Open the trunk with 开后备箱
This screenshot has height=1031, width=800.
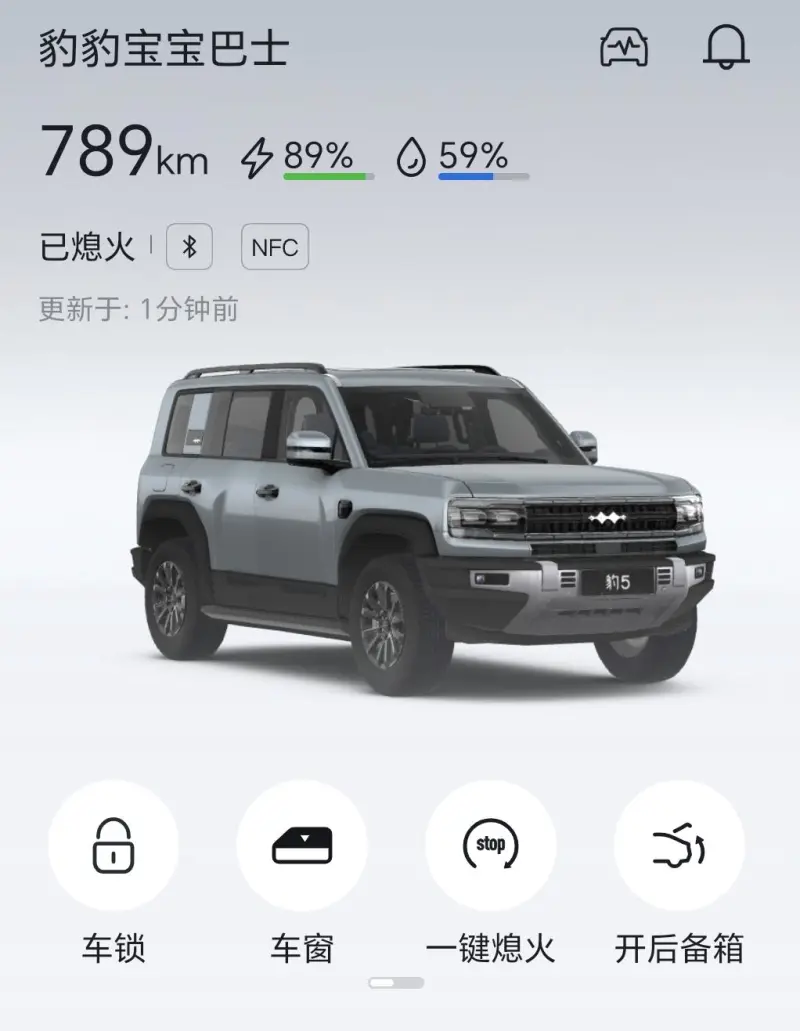point(679,845)
